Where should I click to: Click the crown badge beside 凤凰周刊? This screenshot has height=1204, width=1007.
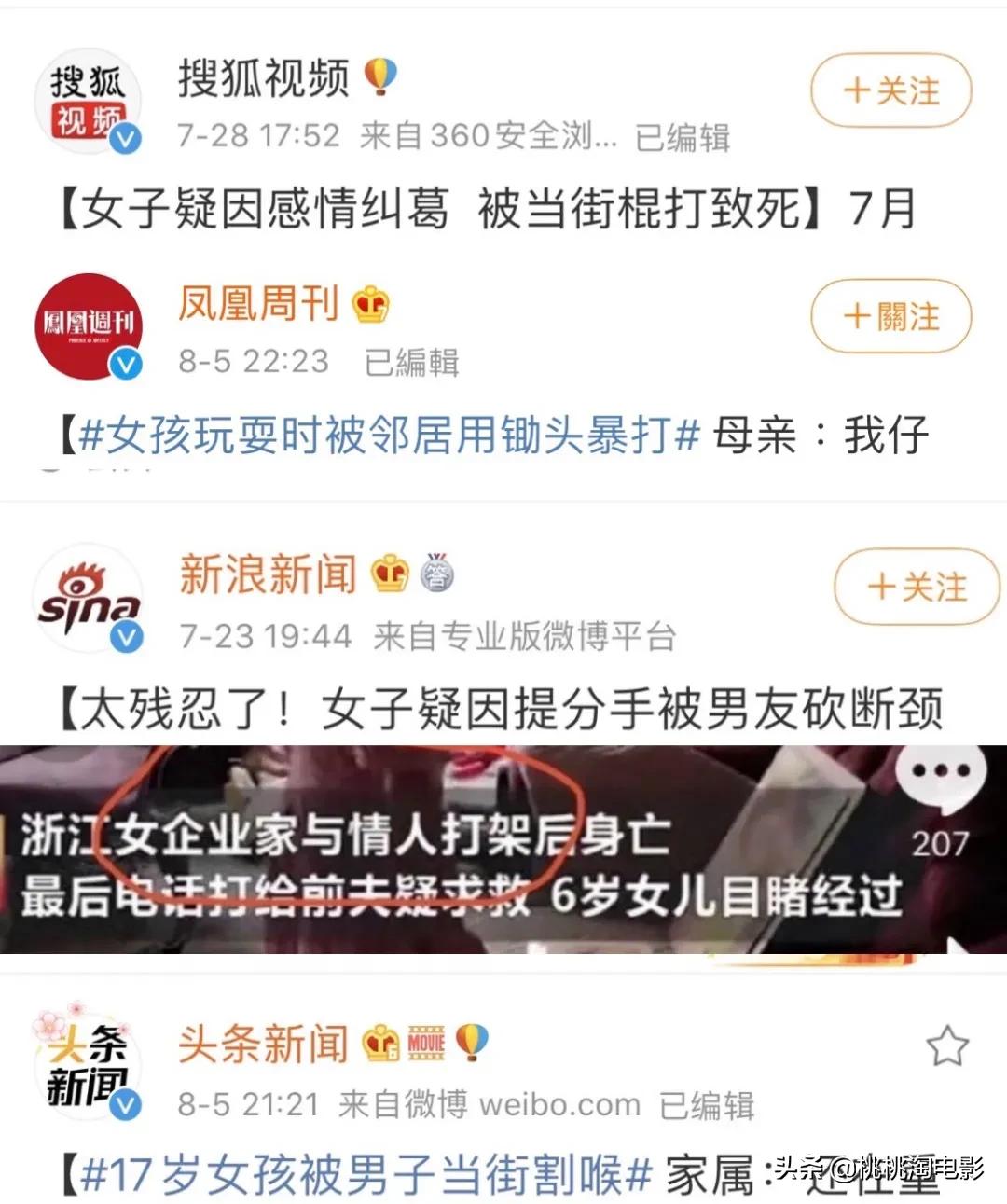(371, 302)
